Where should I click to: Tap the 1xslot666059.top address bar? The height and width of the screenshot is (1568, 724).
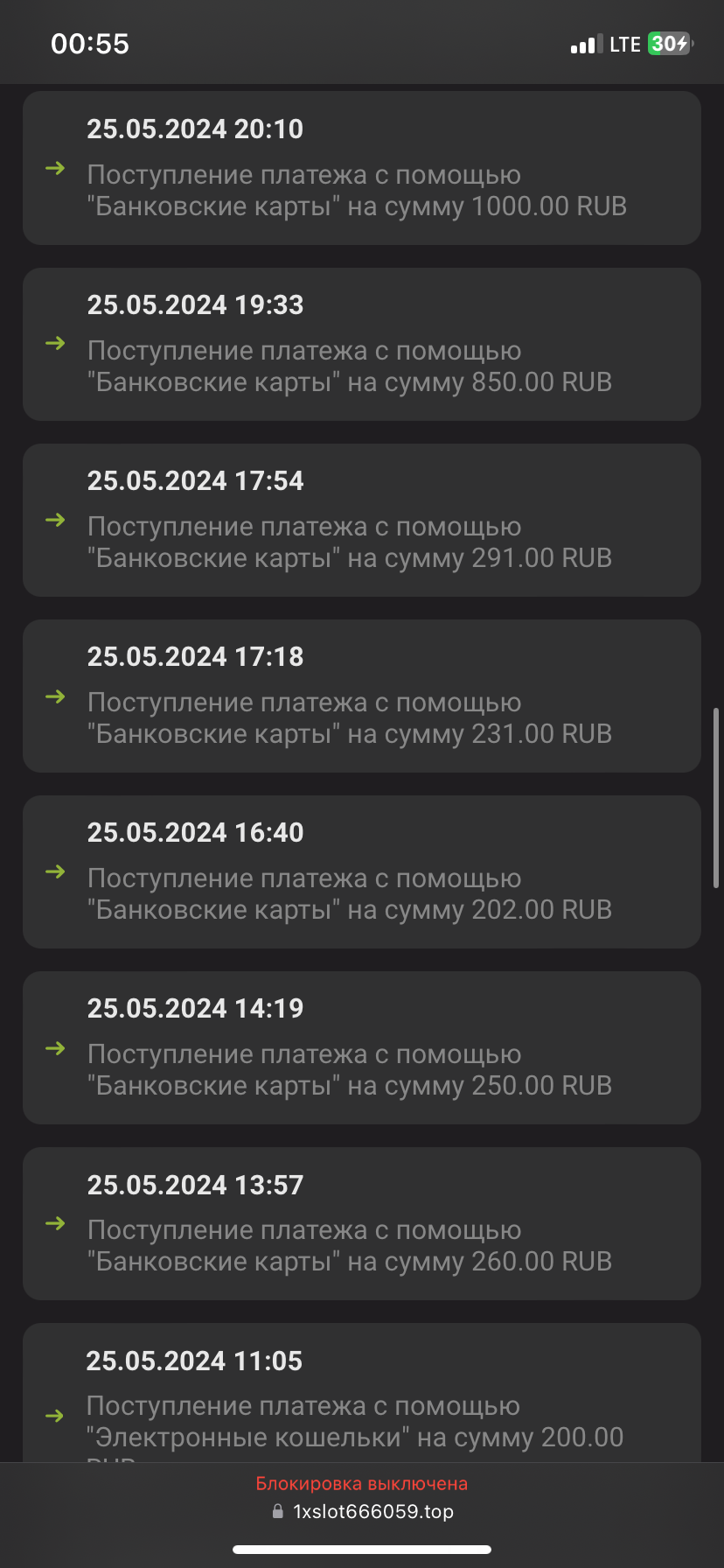(363, 1511)
